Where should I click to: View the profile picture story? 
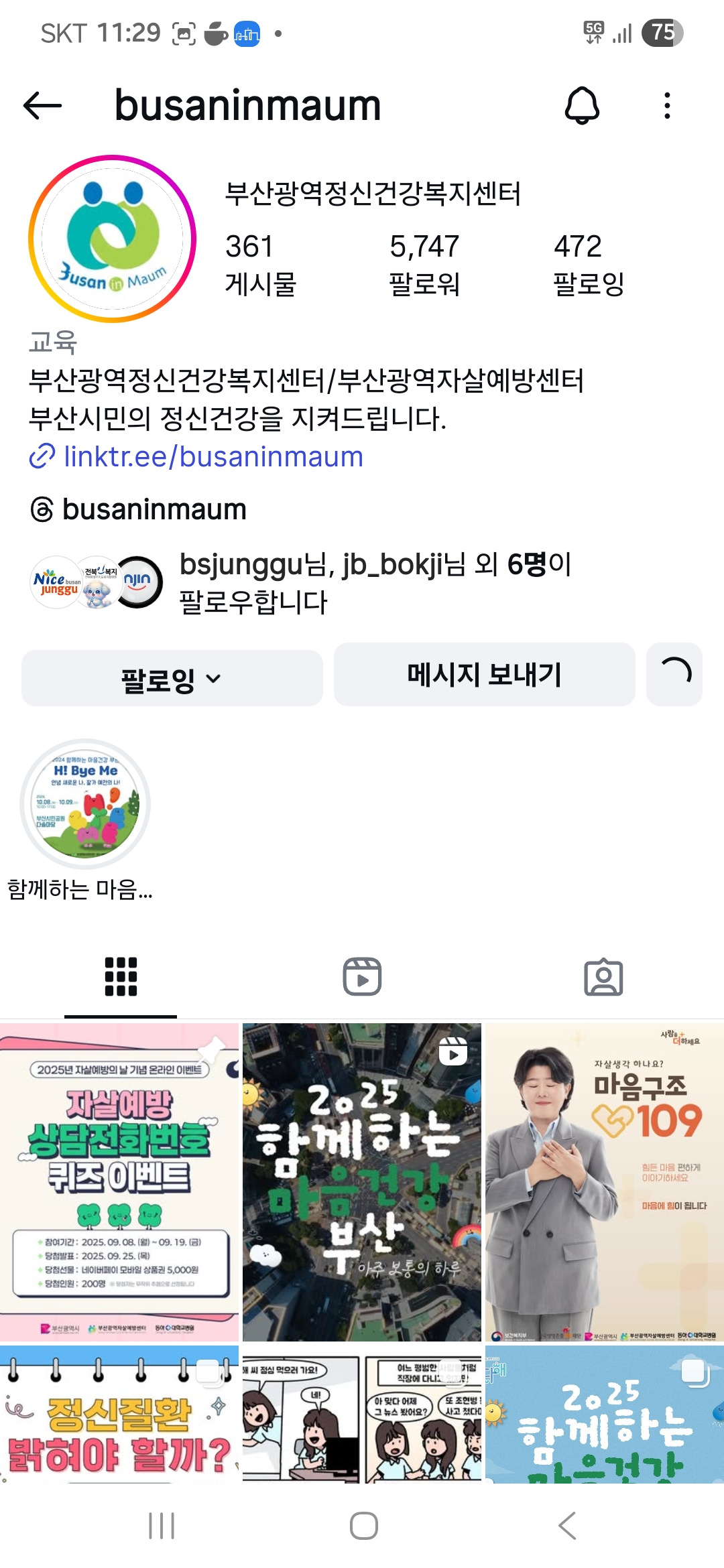(113, 239)
